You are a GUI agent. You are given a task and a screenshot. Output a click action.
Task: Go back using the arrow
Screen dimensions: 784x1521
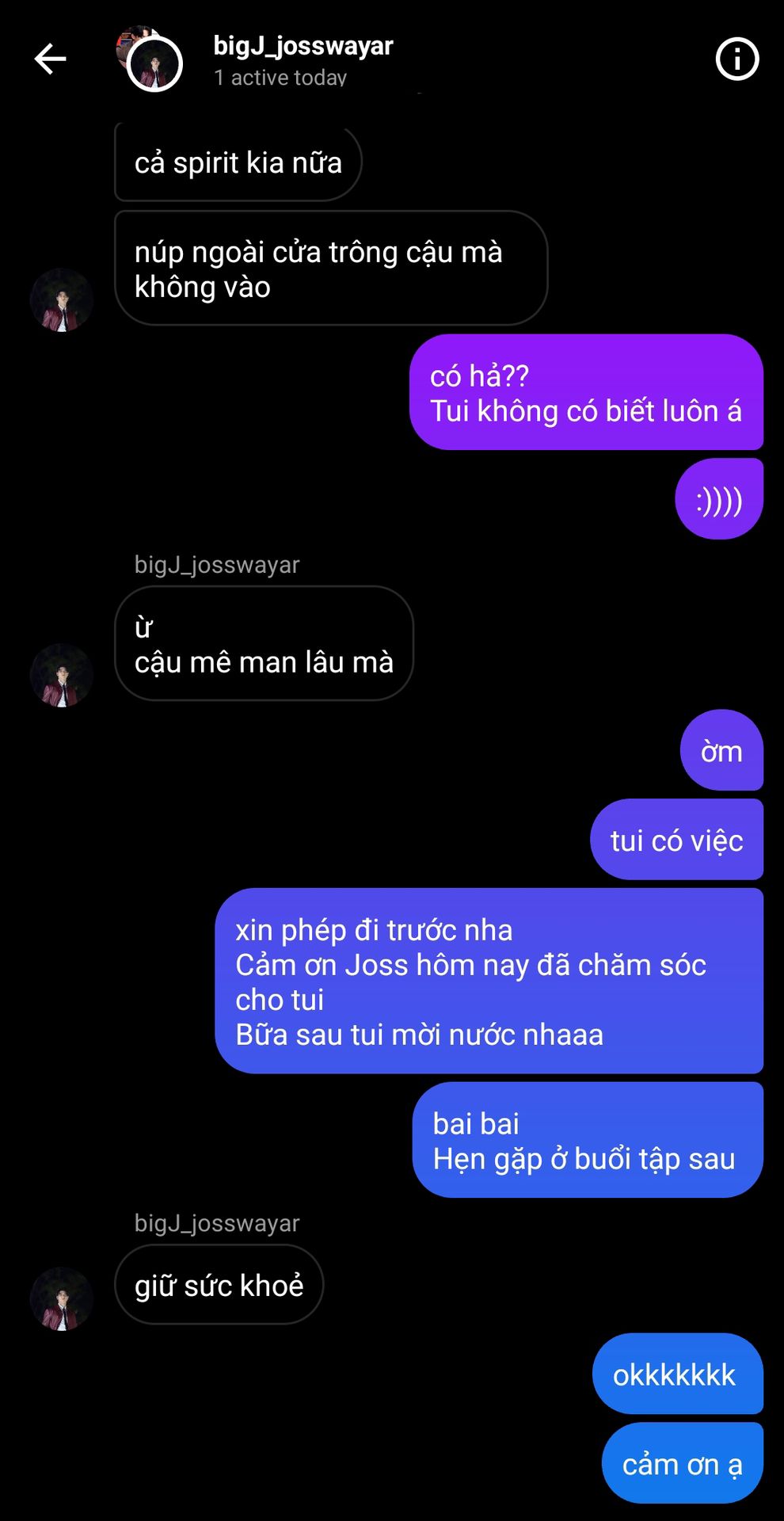50,59
